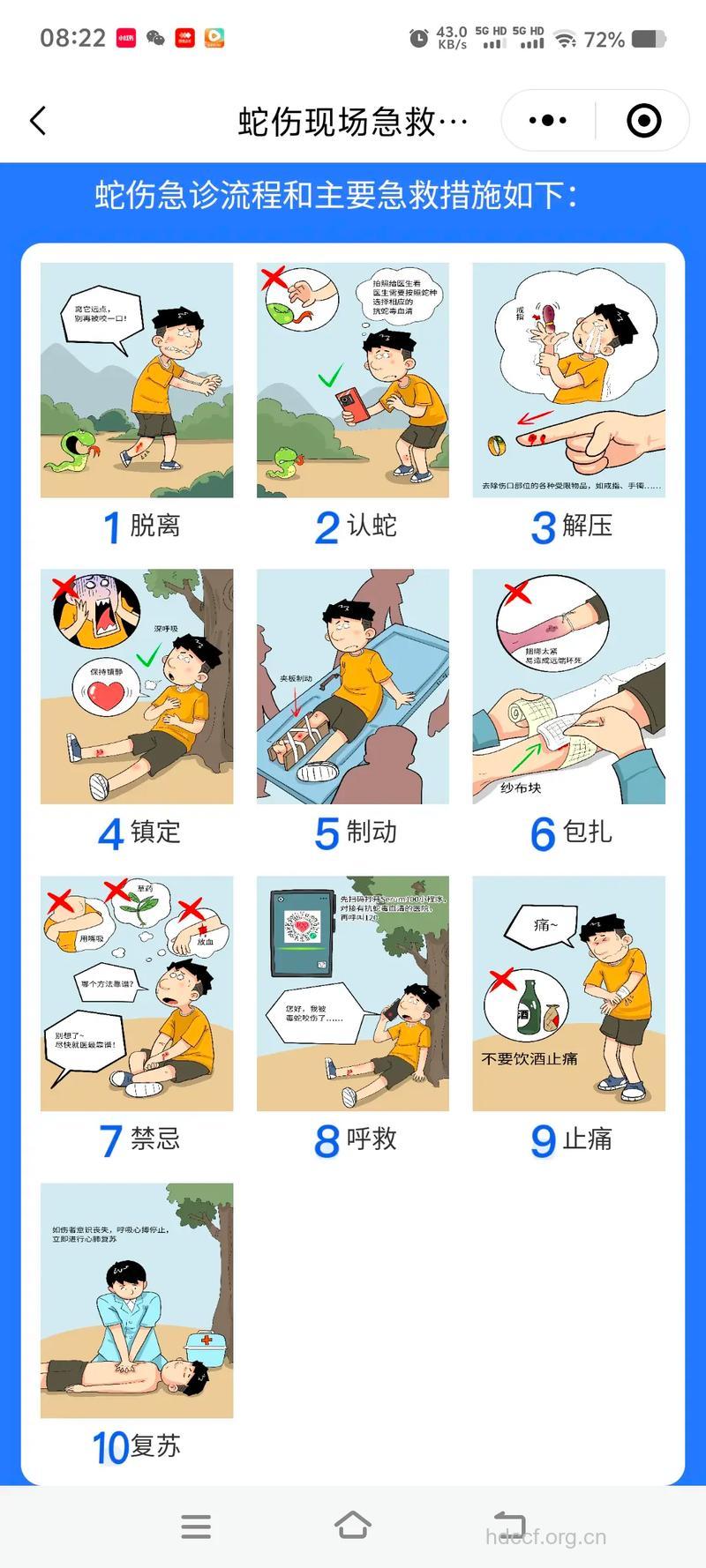Tap panel 2 认蛇 showing phone photo
This screenshot has height=1568, width=706.
click(353, 381)
